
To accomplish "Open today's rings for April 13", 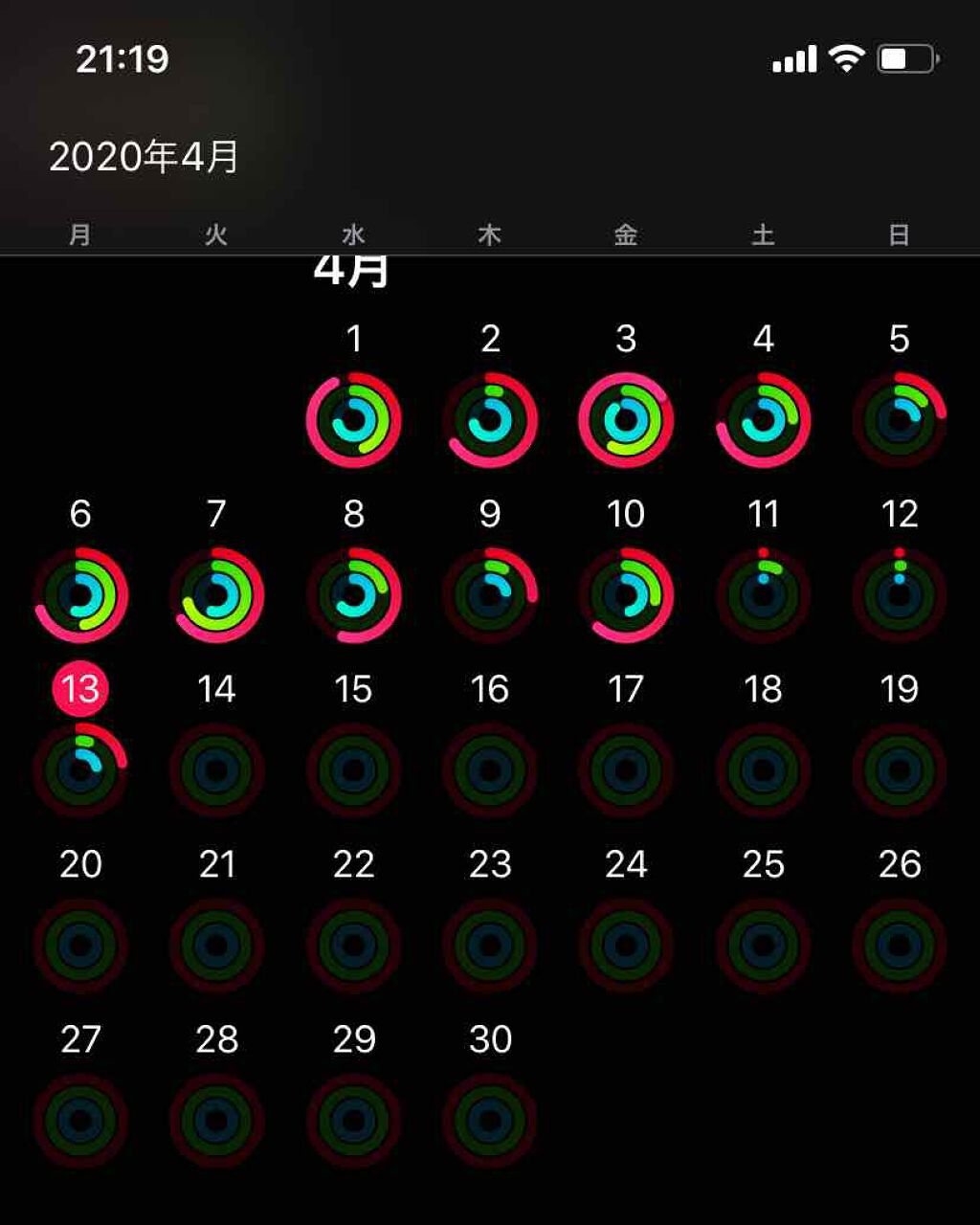I will pos(80,769).
